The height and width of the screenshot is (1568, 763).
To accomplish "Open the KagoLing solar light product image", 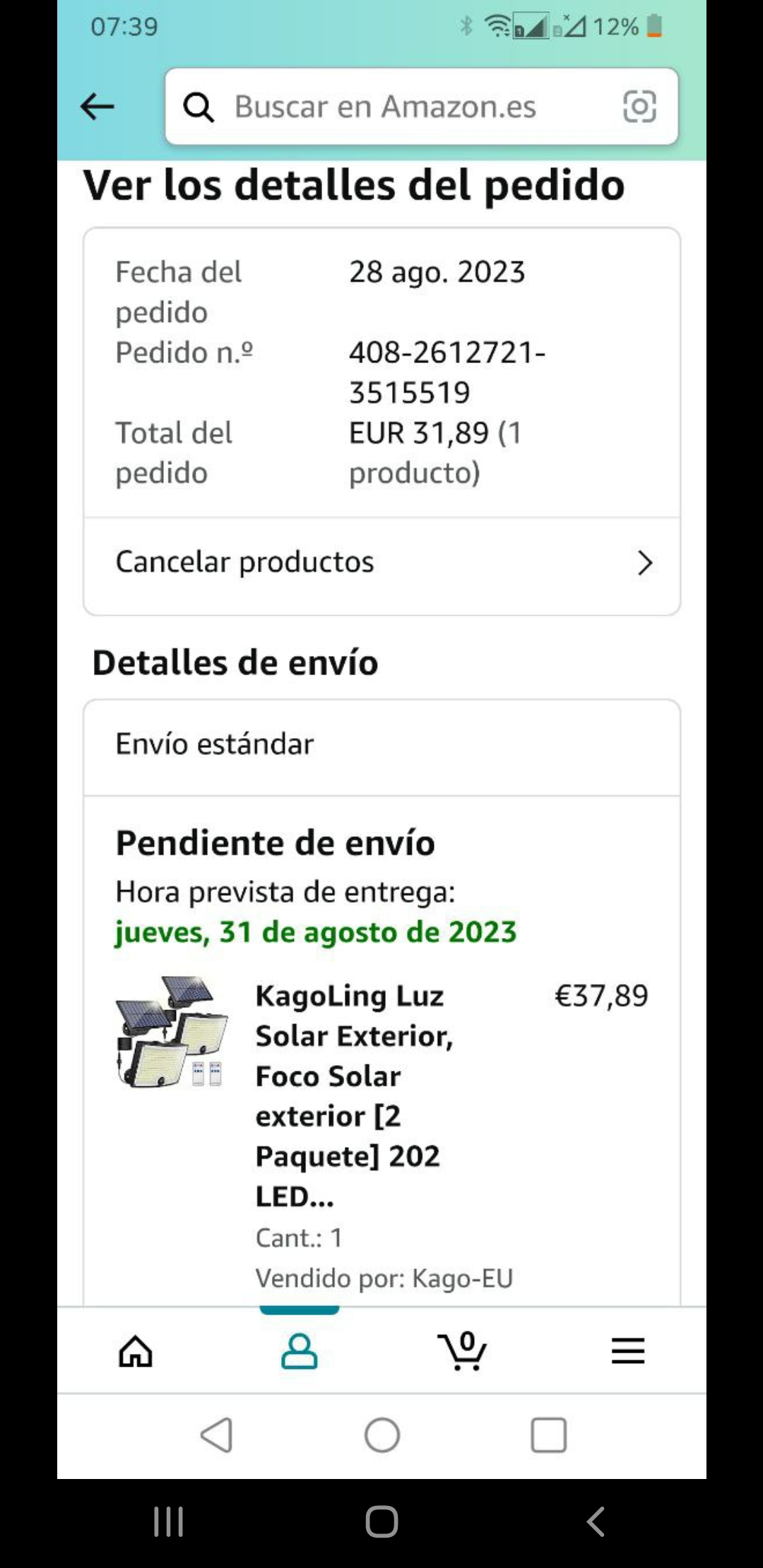I will point(171,1032).
